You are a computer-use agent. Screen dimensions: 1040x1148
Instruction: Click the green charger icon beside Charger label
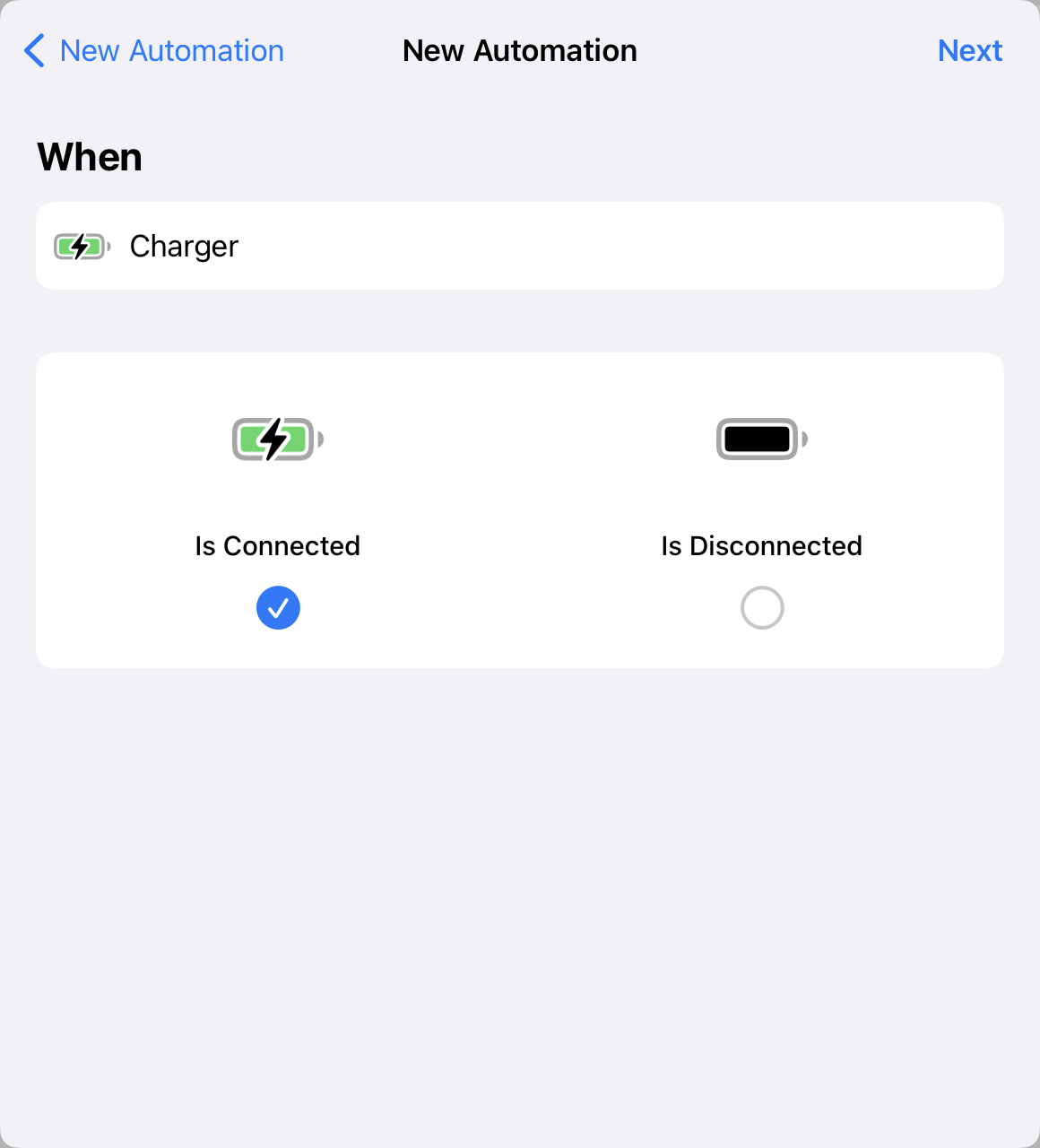coord(80,246)
